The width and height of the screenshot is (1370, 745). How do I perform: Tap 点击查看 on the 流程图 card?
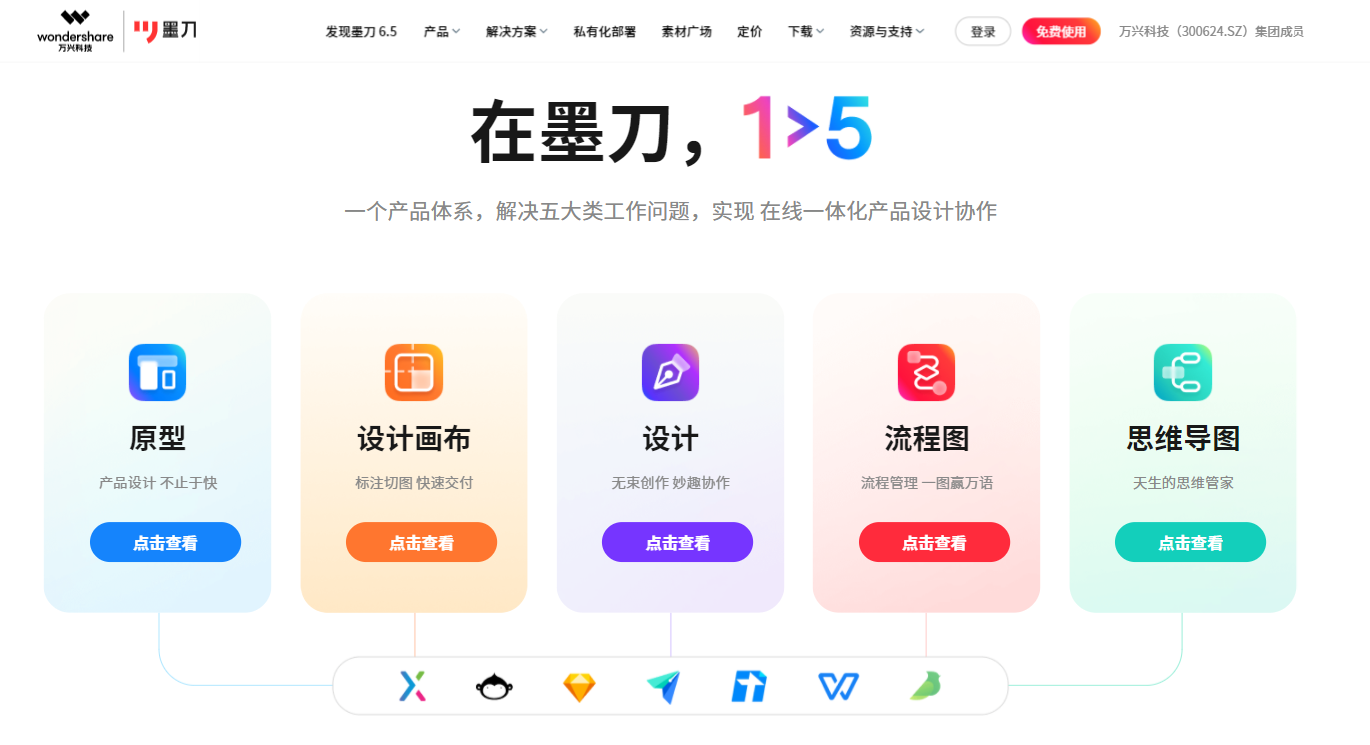click(934, 542)
